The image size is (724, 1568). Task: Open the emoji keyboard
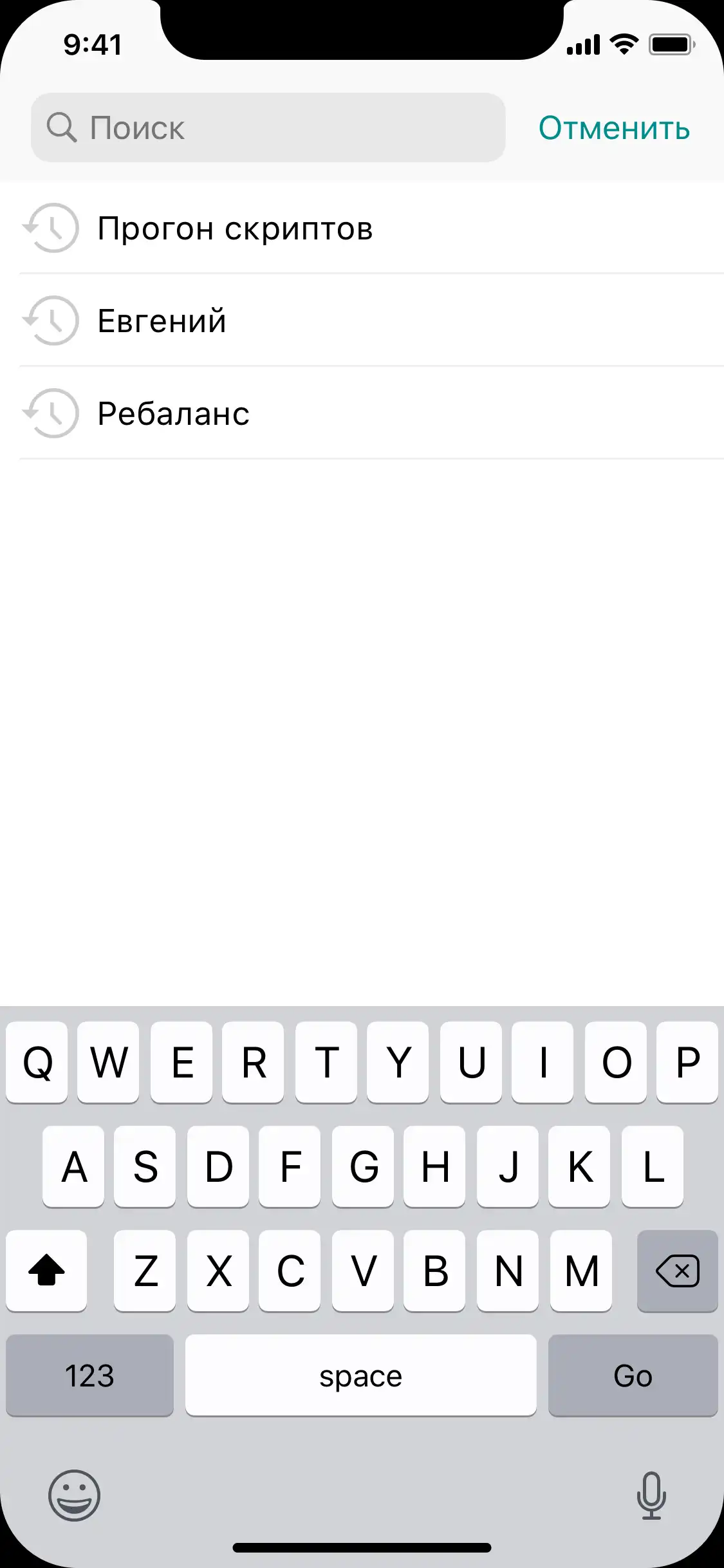(x=75, y=1495)
